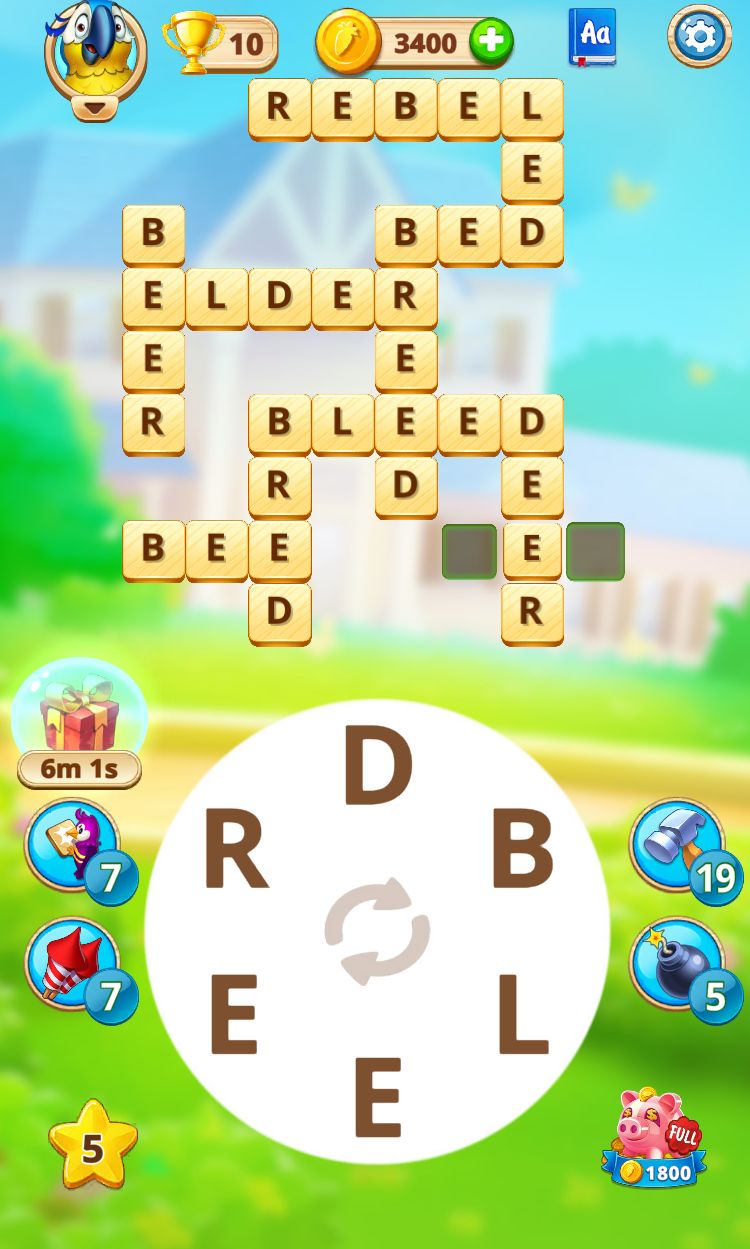
Task: Open the settings gear
Action: pyautogui.click(x=699, y=37)
